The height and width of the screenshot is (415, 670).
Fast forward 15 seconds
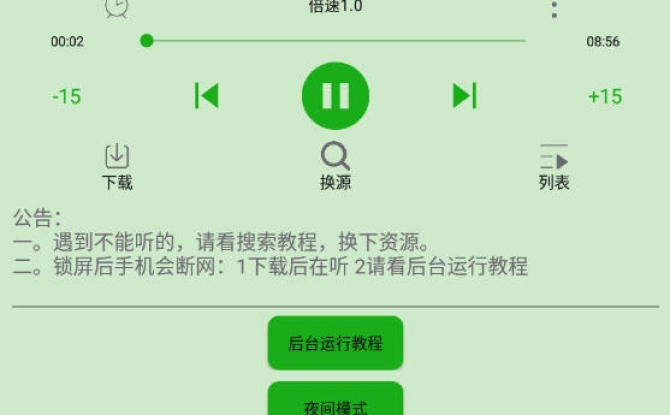point(604,97)
